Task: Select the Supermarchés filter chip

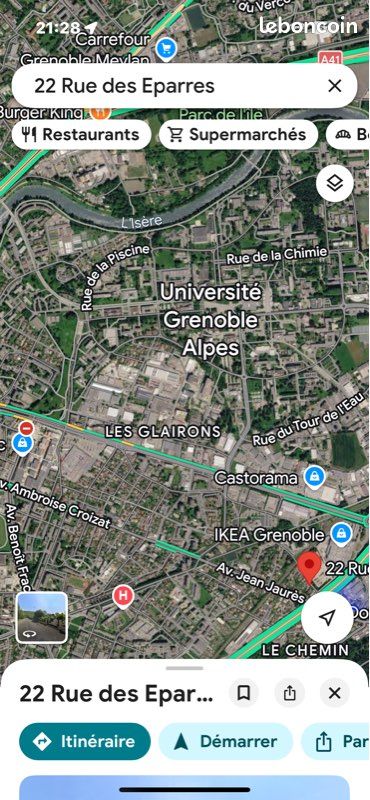Action: click(238, 135)
